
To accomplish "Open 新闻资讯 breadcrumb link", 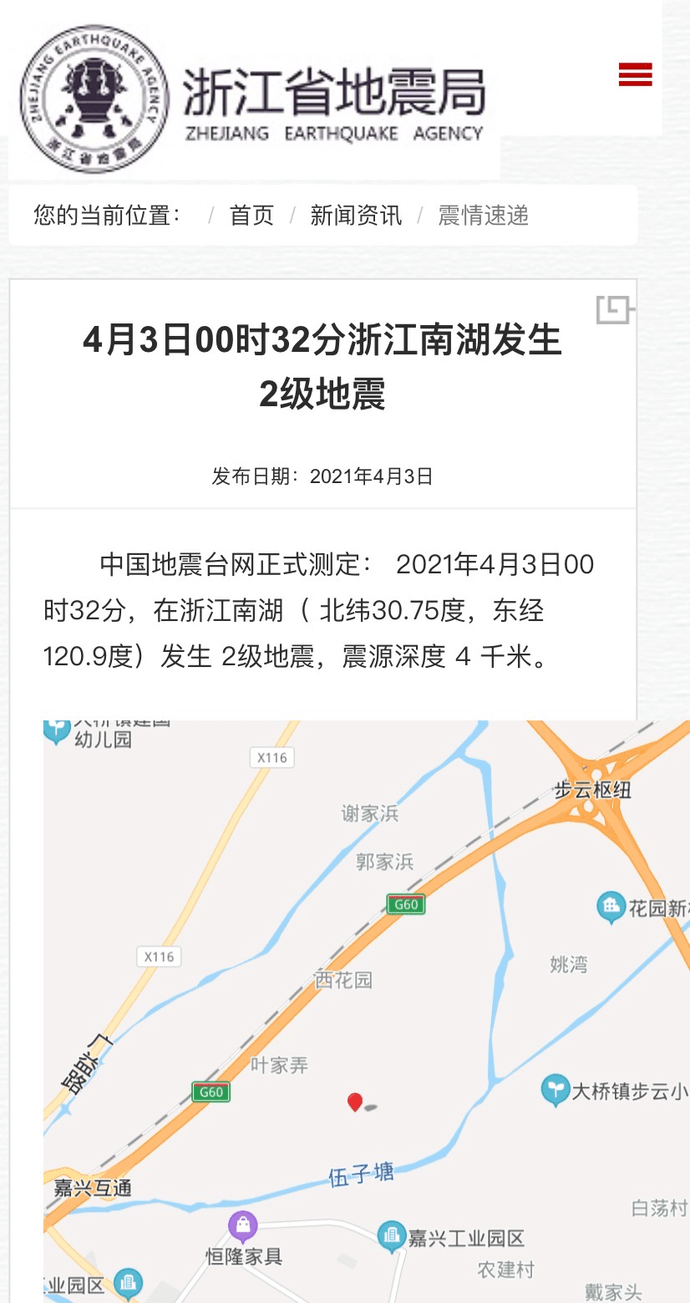I will (356, 215).
